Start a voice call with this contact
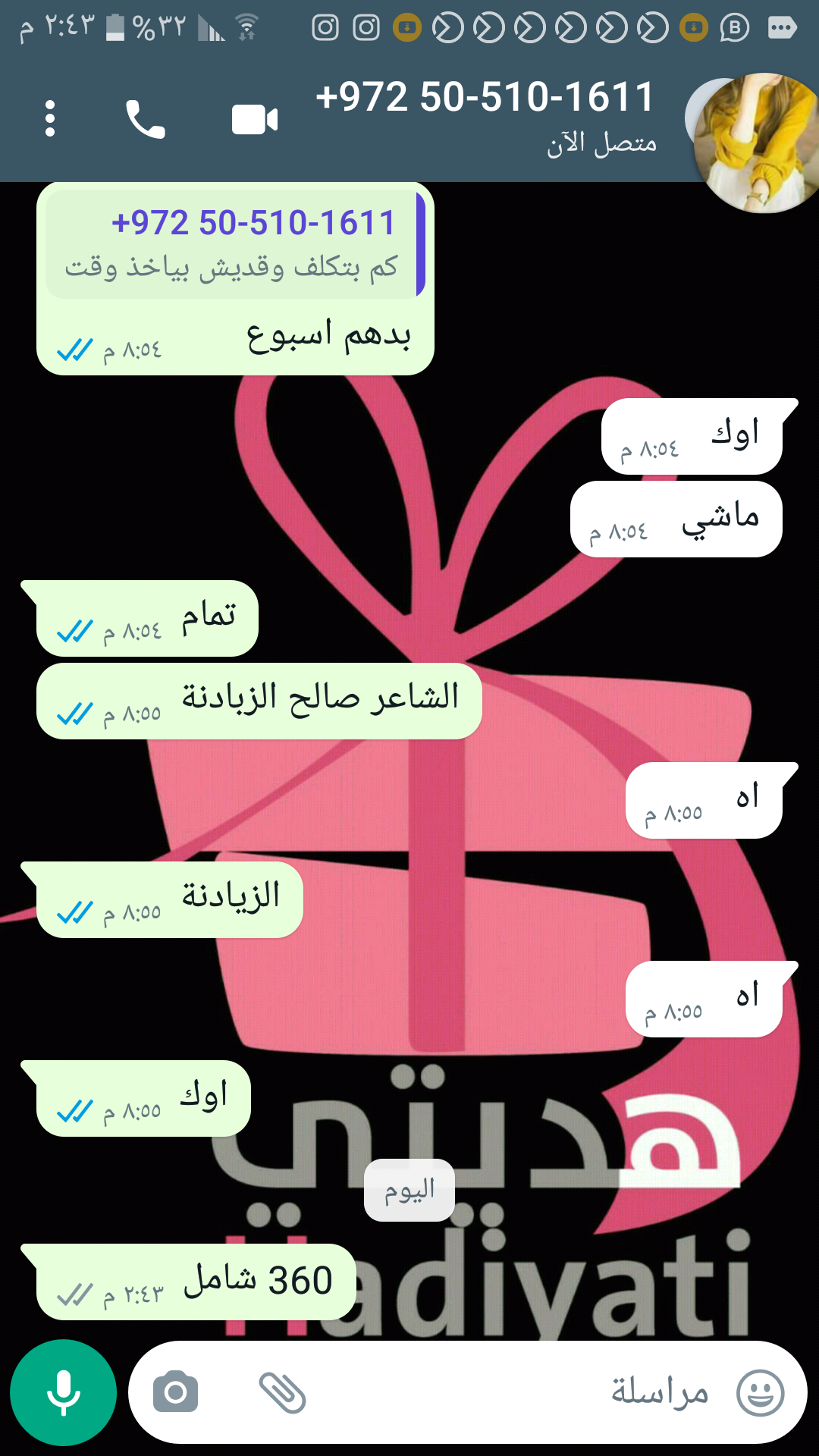The width and height of the screenshot is (819, 1456). coord(145,119)
